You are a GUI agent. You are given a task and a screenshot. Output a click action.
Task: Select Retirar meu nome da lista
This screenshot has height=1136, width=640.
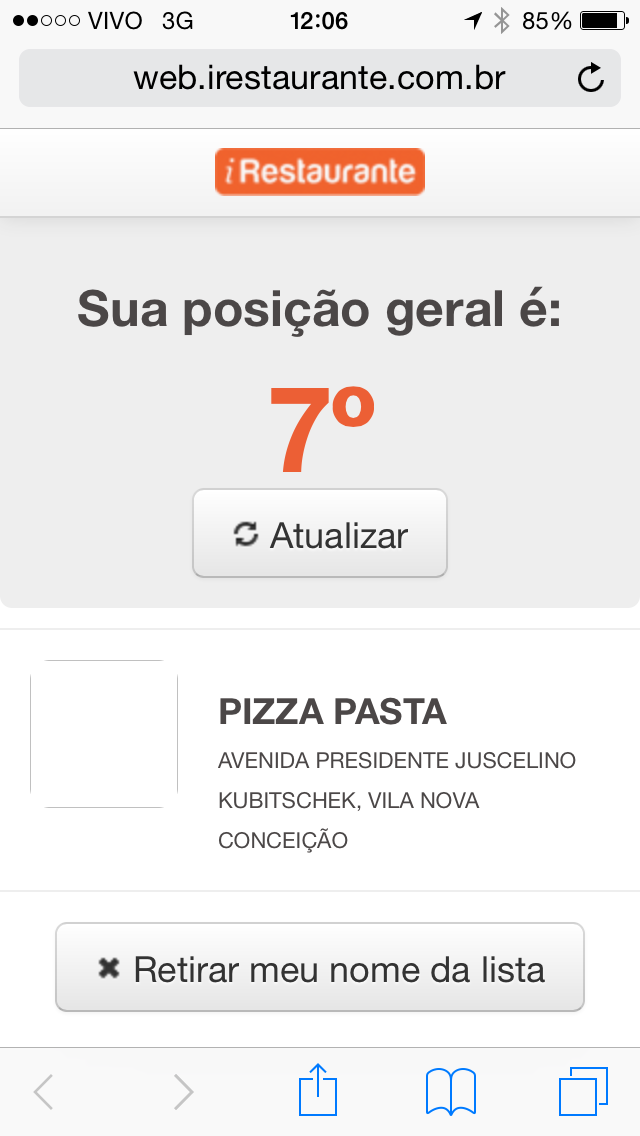coord(320,967)
